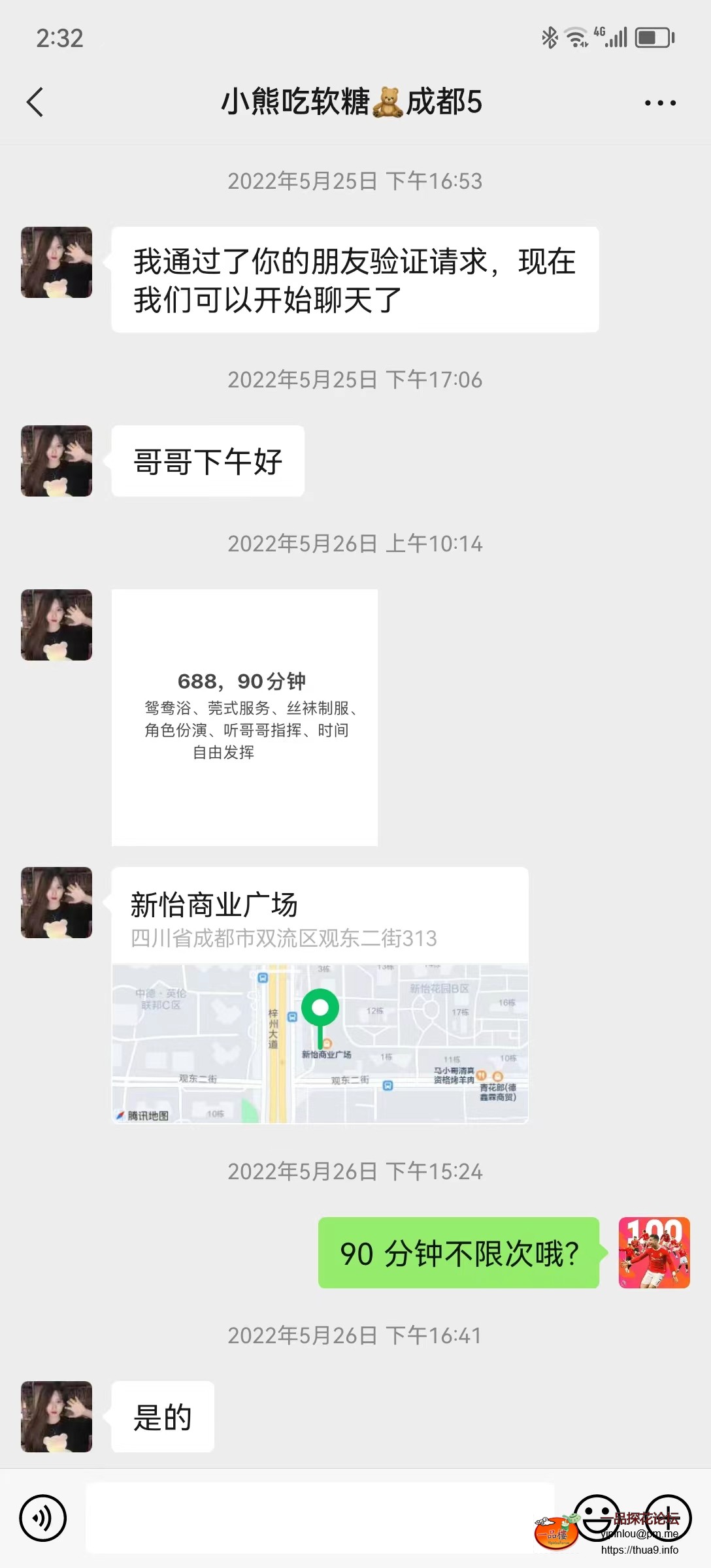Tap the chat title 小熊吃软糖成都5
Image resolution: width=711 pixels, height=1568 pixels.
click(x=352, y=103)
